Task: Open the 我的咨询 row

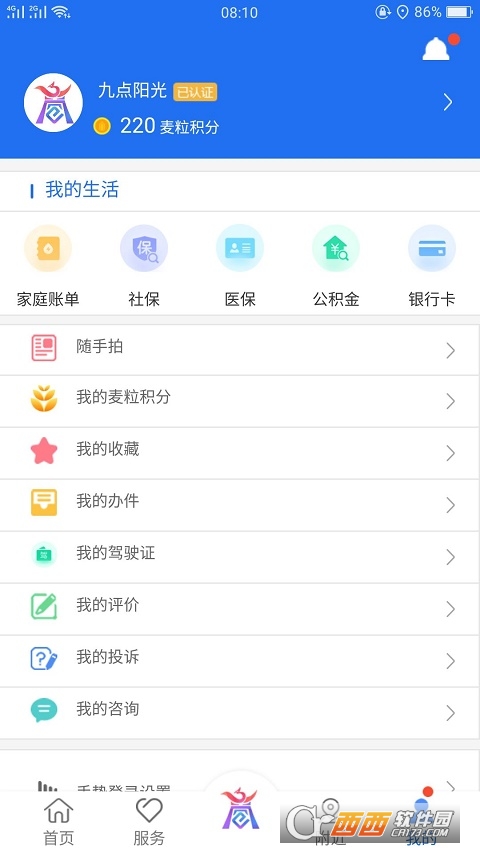Action: point(239,713)
